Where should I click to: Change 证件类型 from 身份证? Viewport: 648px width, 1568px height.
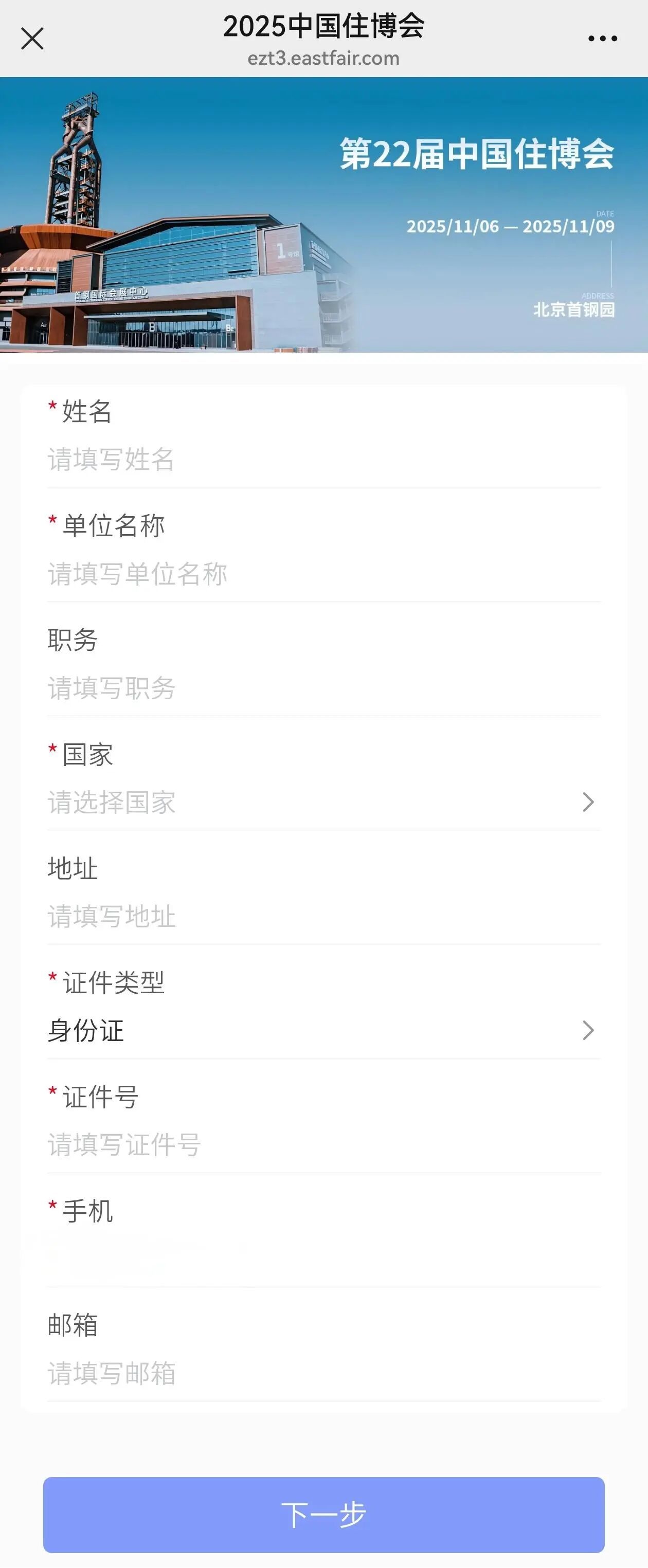(323, 1031)
